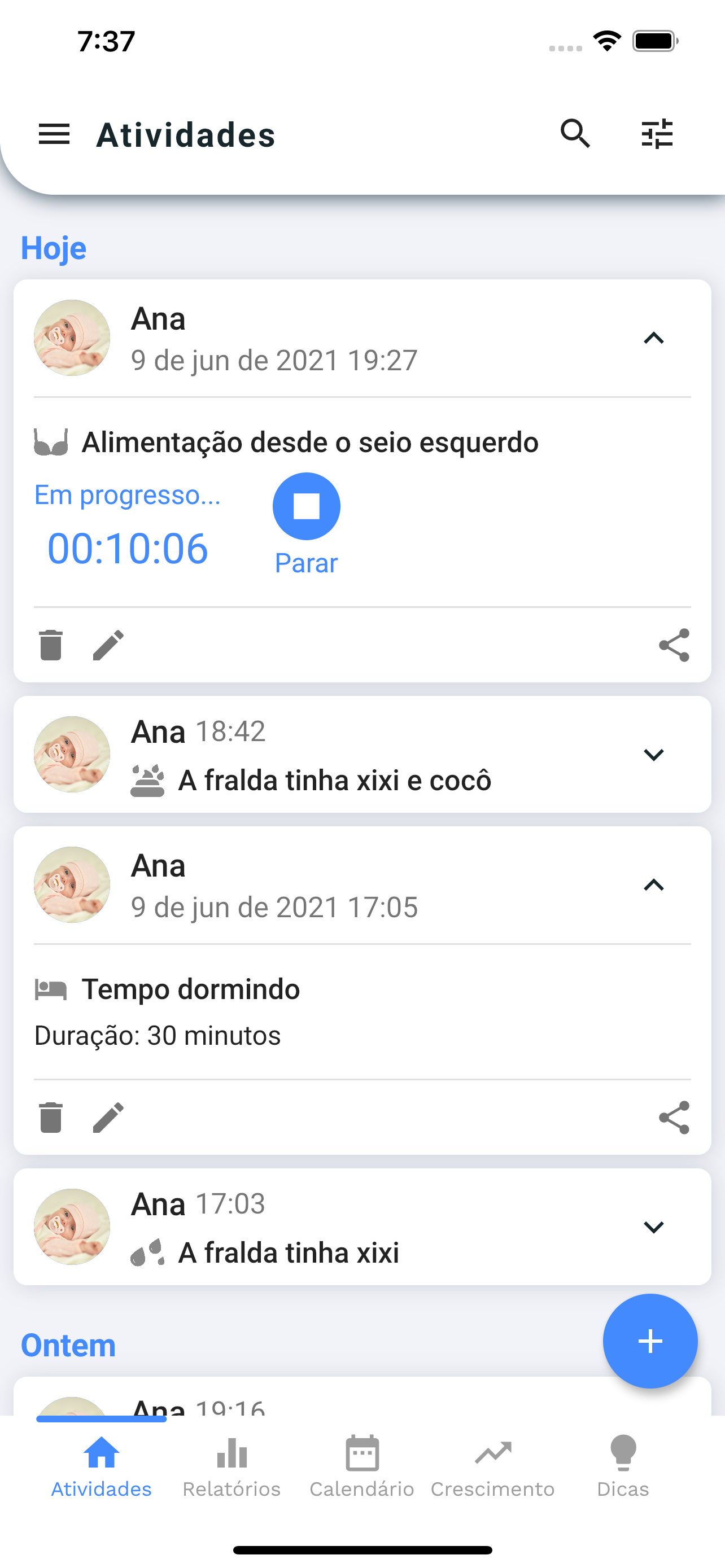Delete the left breast feeding entry

click(51, 645)
